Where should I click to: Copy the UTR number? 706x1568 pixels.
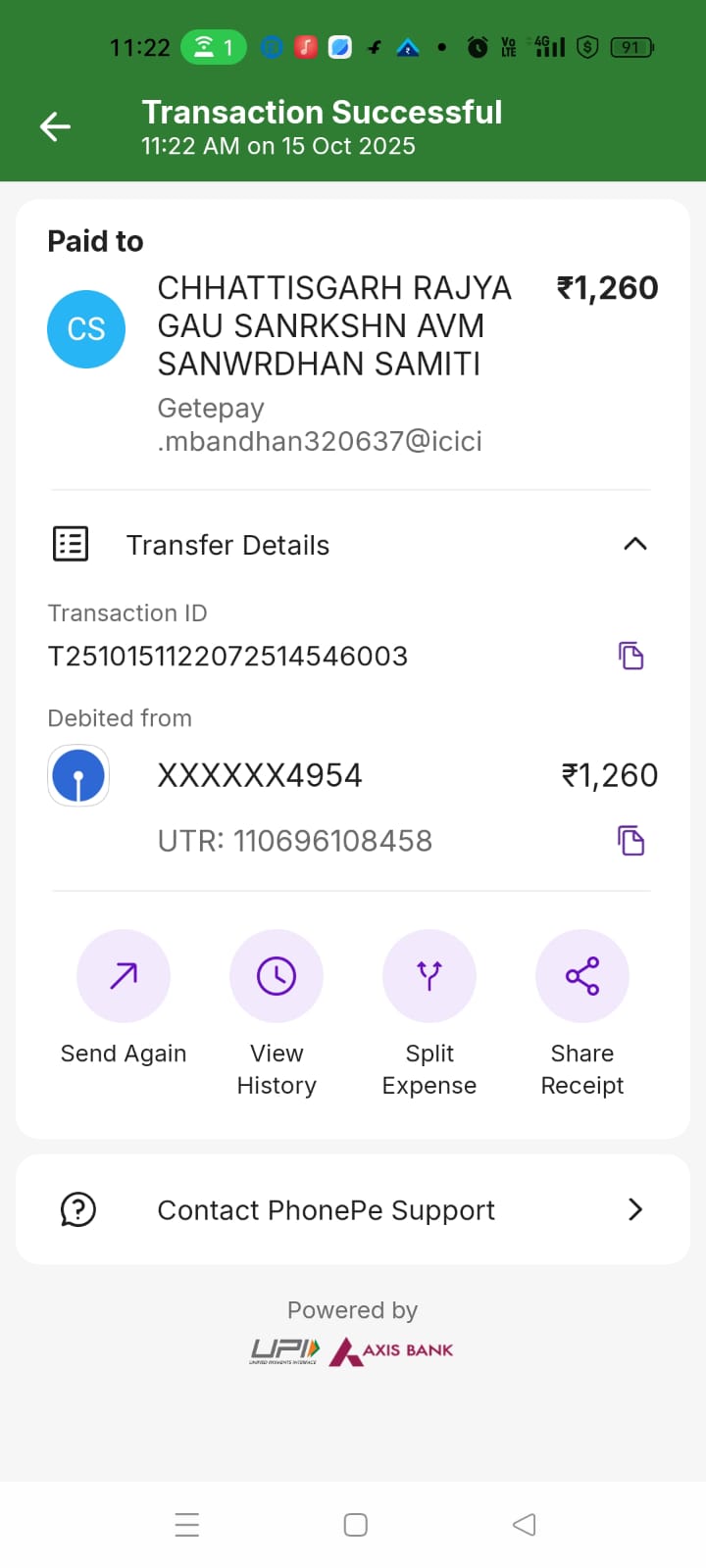[x=630, y=841]
